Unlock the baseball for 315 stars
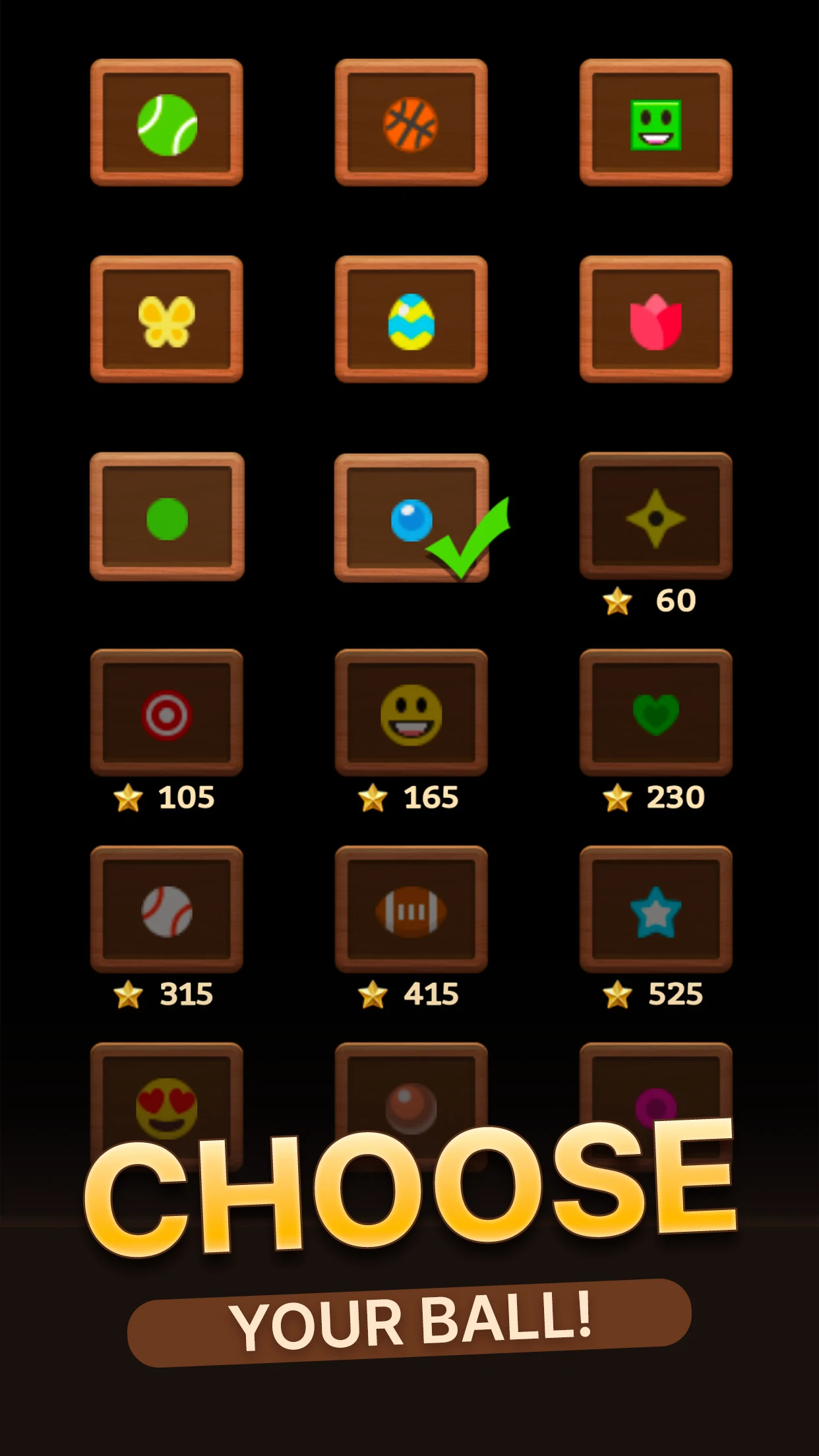 [x=167, y=910]
